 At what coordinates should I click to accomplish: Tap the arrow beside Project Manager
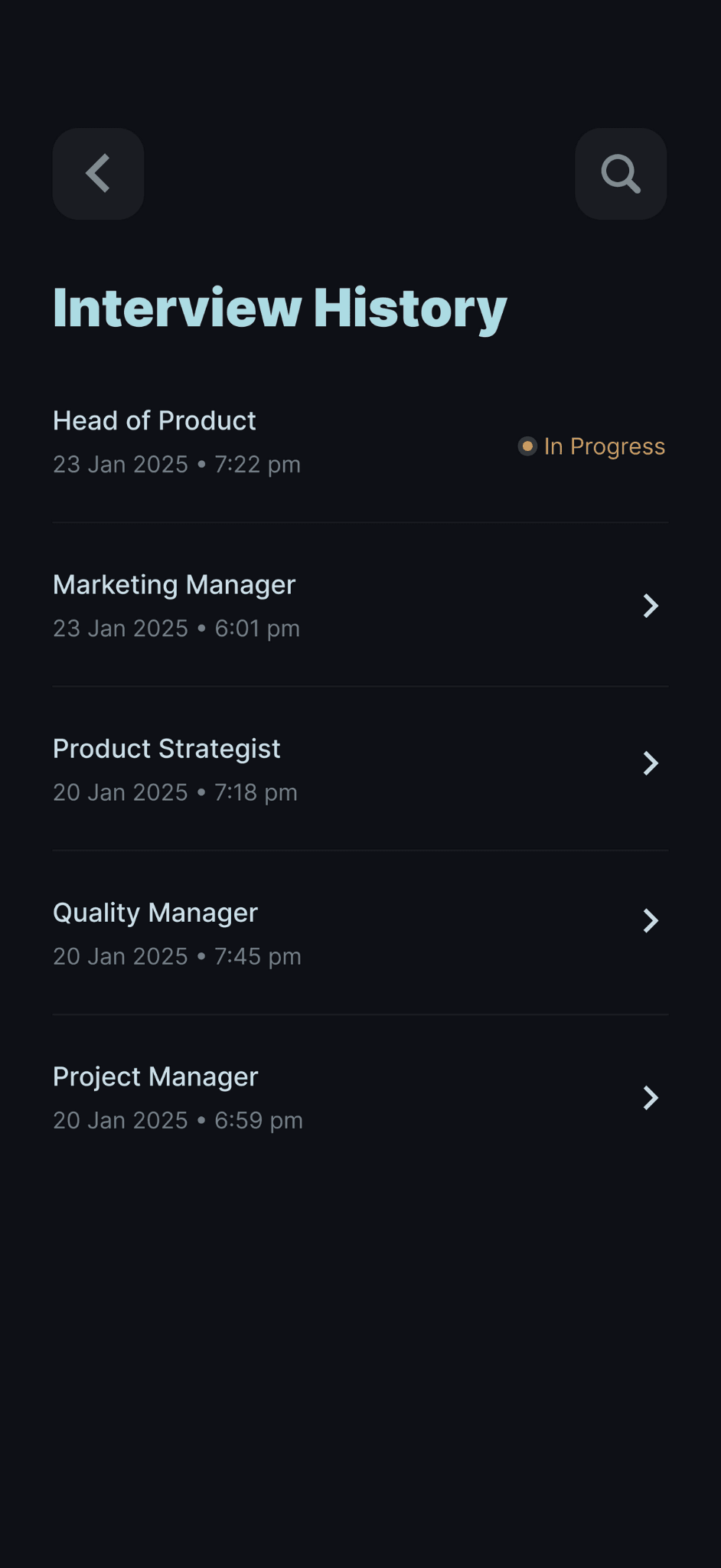650,1098
